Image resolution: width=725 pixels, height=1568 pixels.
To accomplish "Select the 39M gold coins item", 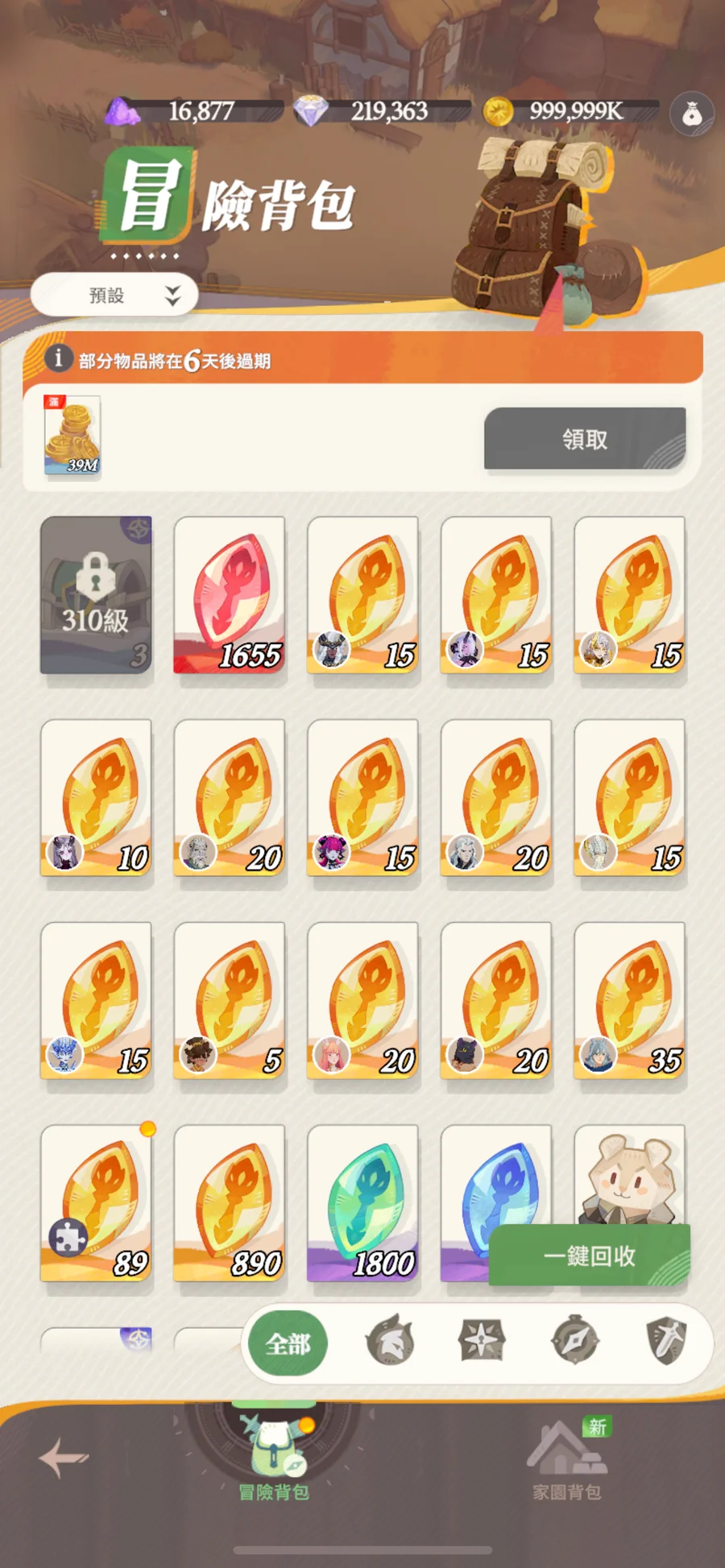I will pyautogui.click(x=72, y=435).
